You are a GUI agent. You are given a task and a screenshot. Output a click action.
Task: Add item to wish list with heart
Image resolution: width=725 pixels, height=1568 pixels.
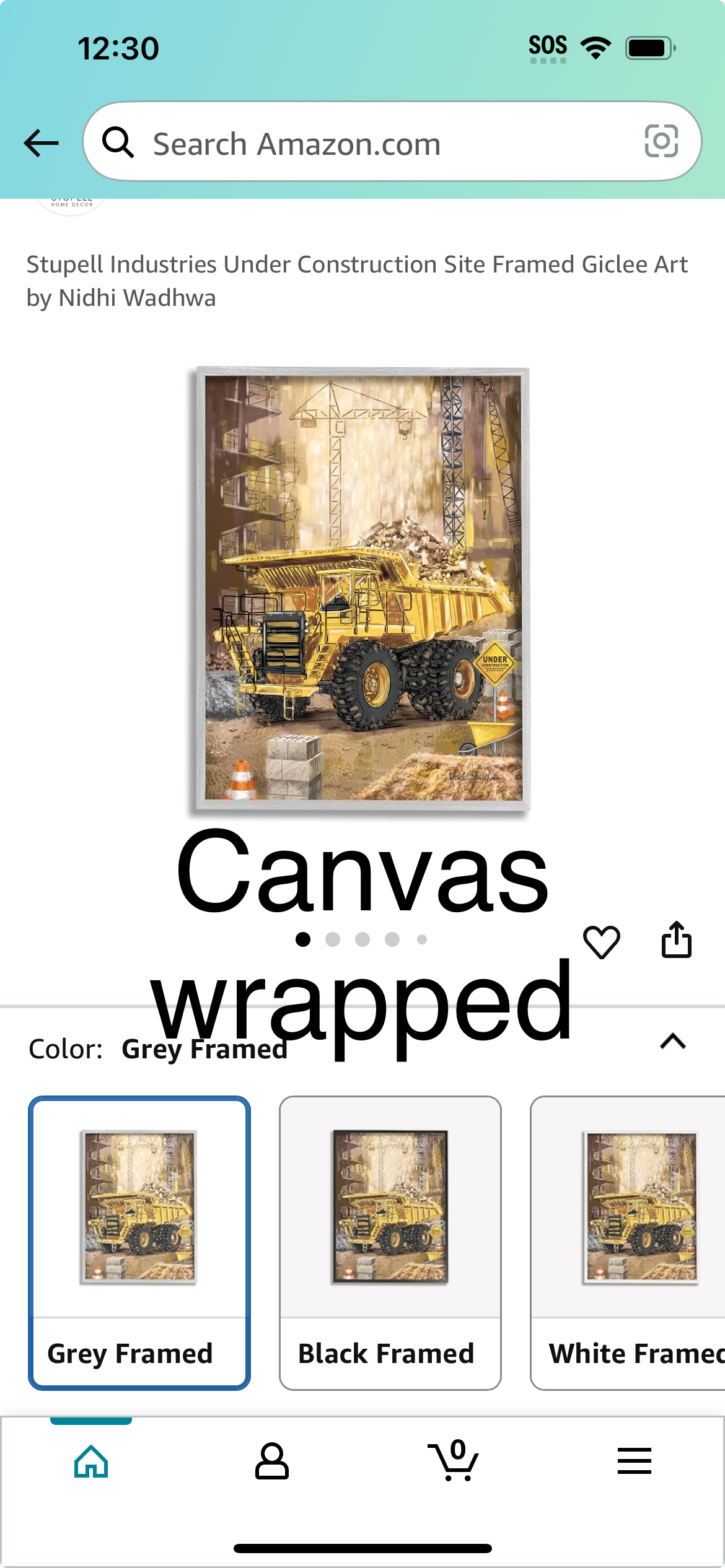click(601, 941)
